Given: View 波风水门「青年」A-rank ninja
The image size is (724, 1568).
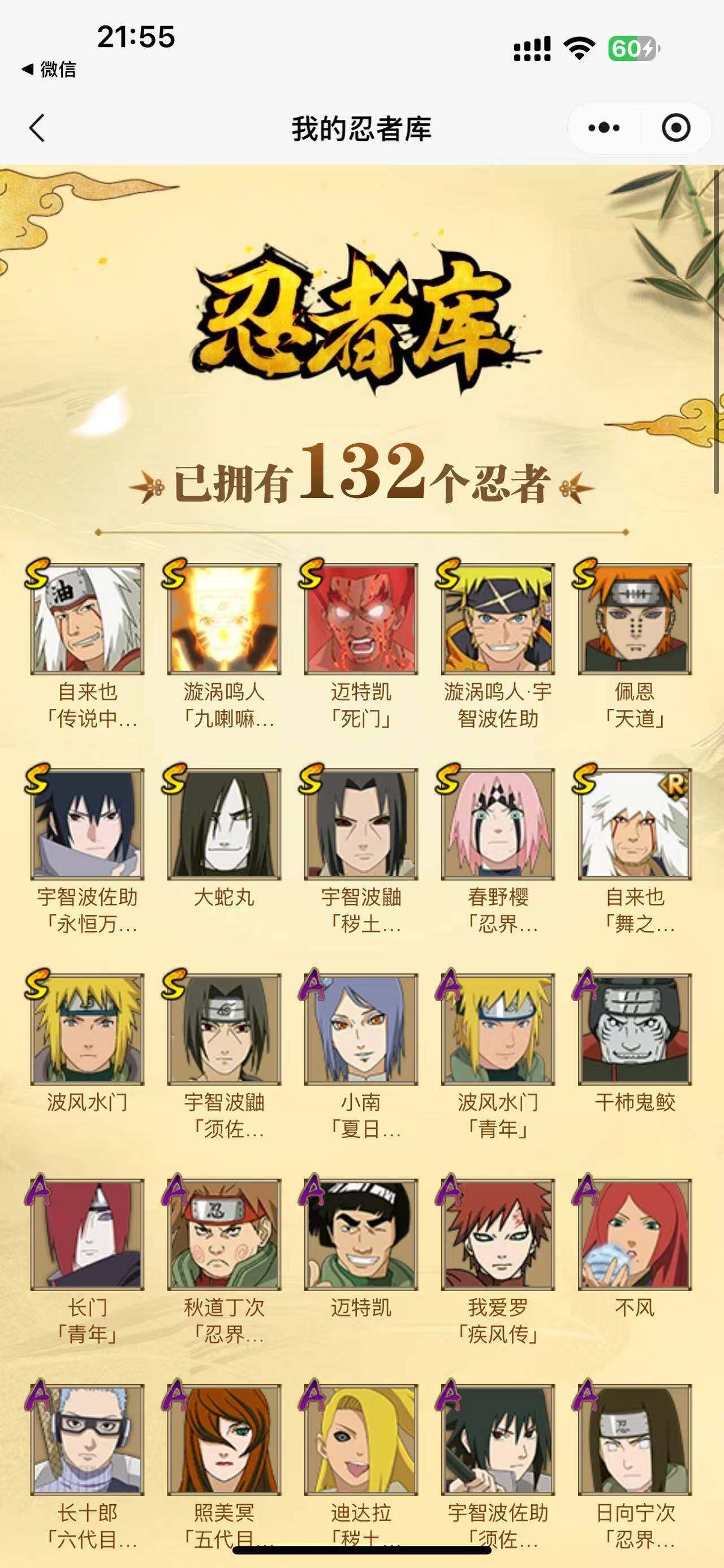Looking at the screenshot, I should coord(498,1029).
